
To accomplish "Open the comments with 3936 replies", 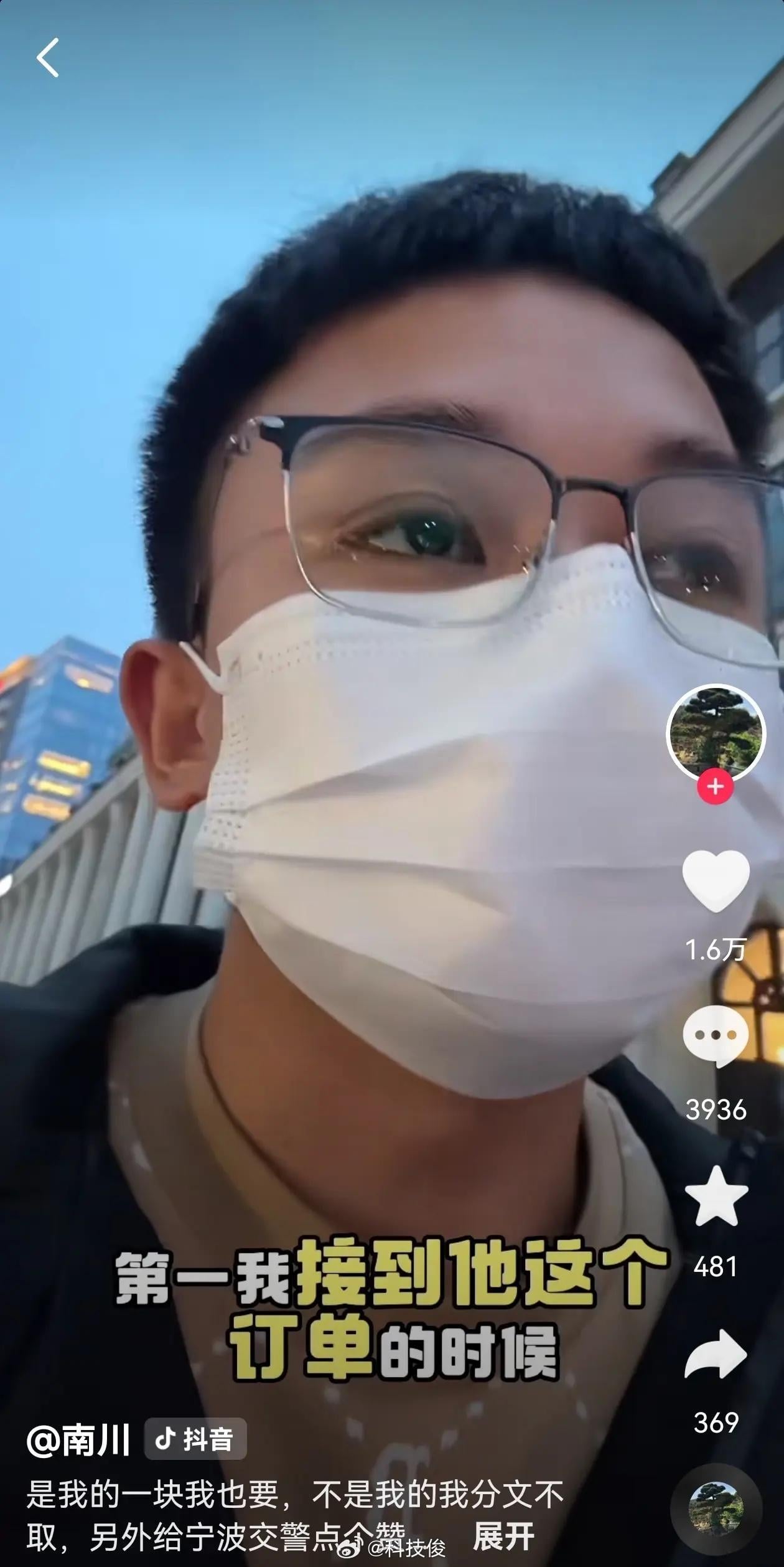I will click(716, 1035).
